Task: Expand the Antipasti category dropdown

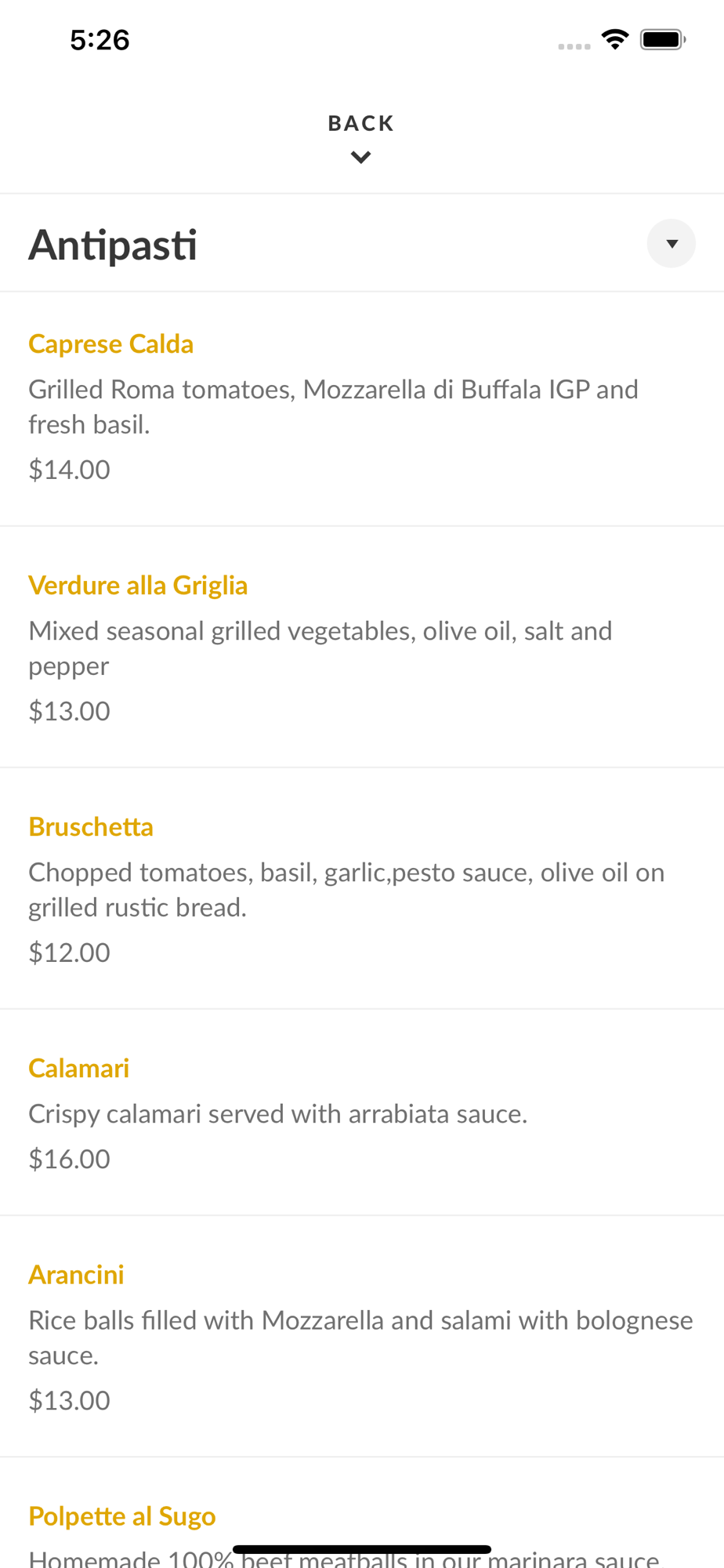Action: (671, 244)
